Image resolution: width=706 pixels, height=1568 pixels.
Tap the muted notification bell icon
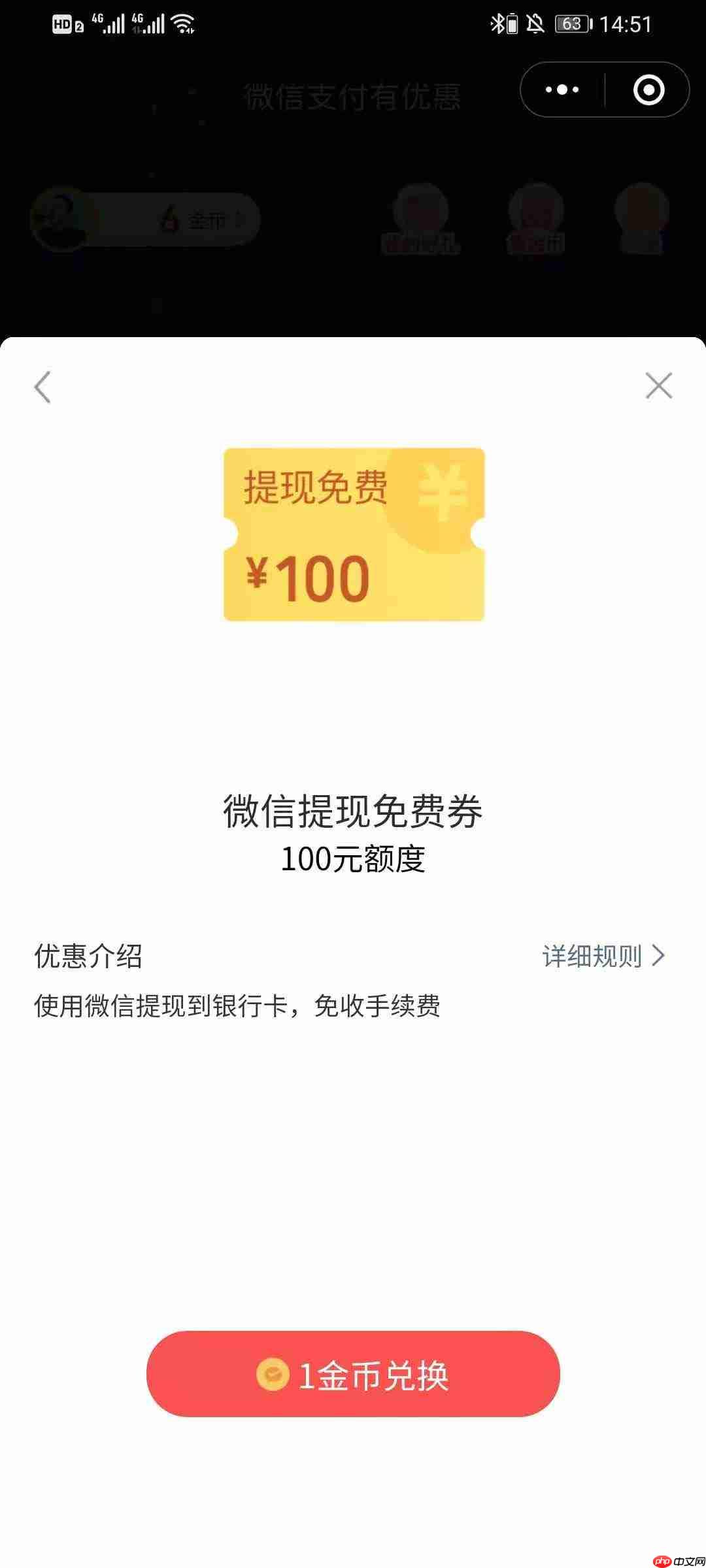[534, 23]
